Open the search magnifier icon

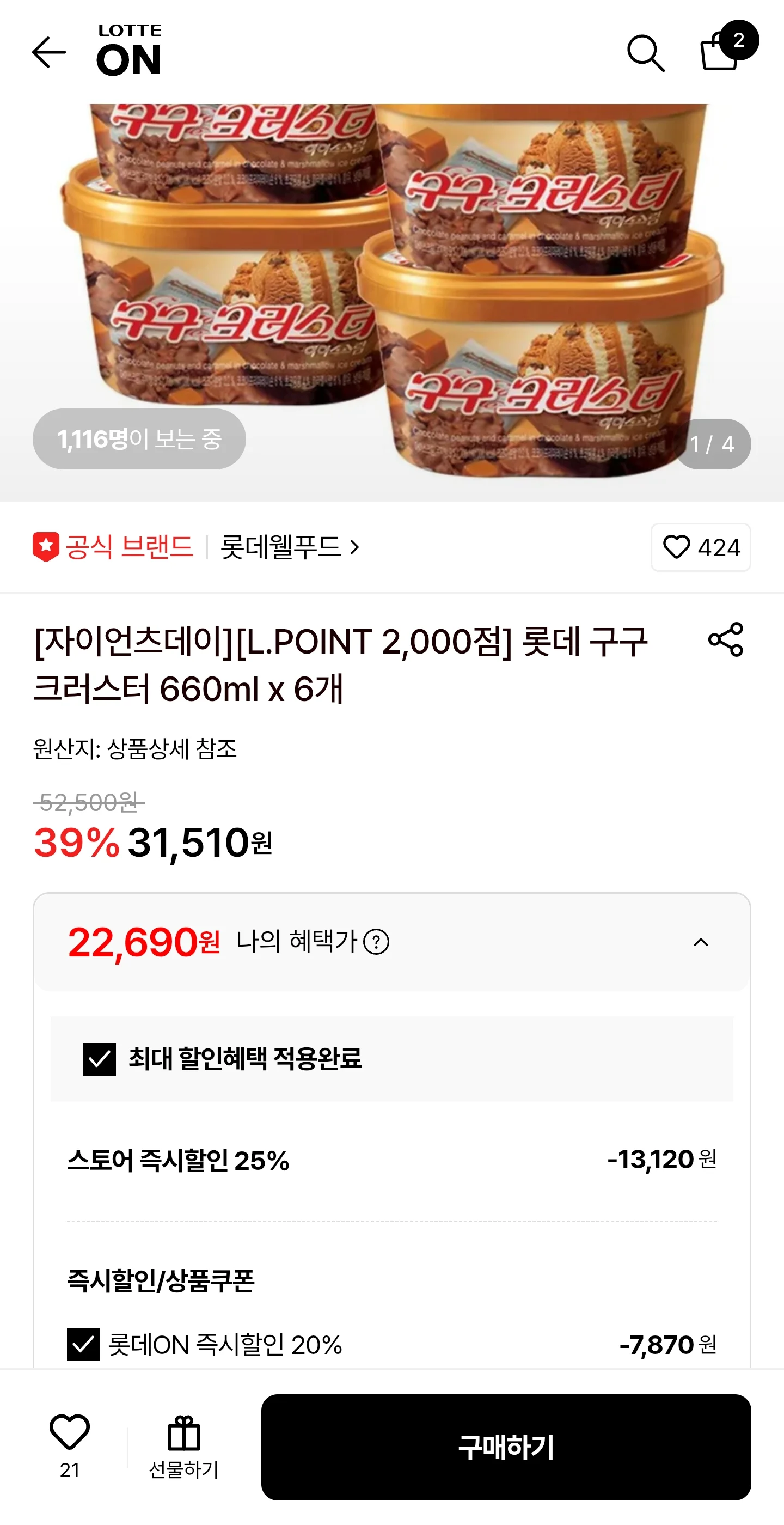[646, 53]
